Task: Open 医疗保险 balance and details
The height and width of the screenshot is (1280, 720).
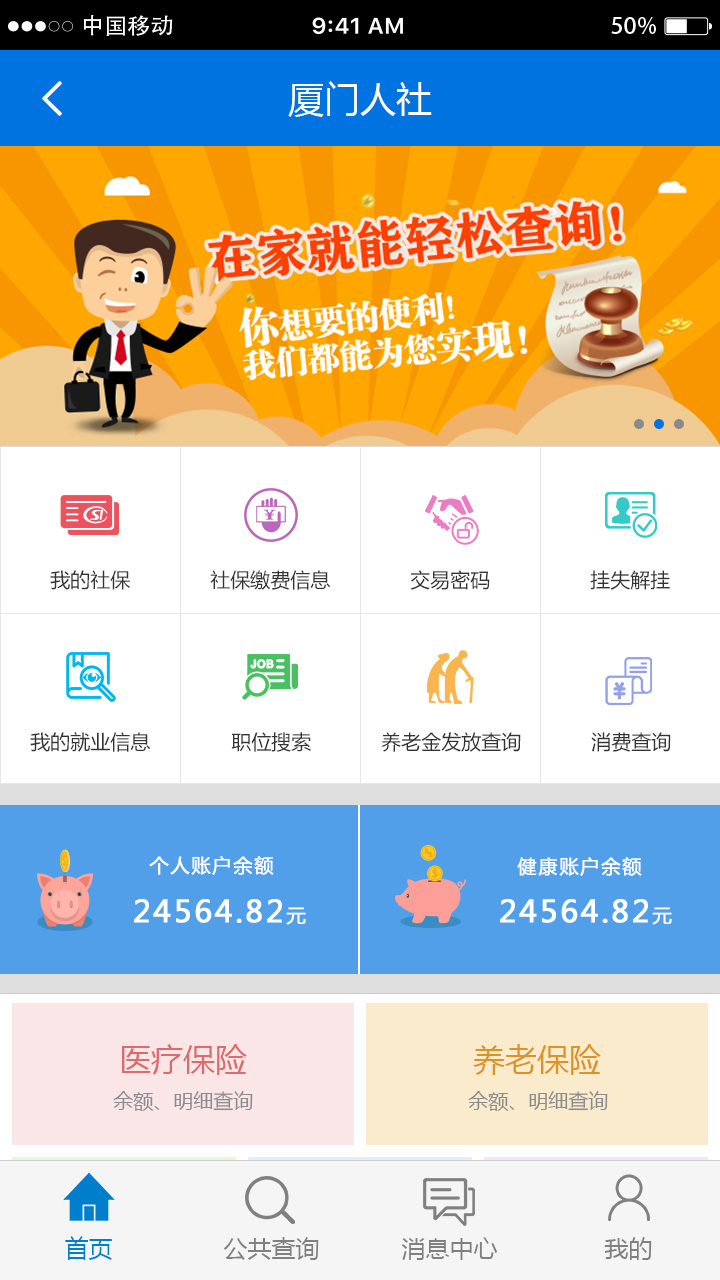Action: tap(183, 1074)
